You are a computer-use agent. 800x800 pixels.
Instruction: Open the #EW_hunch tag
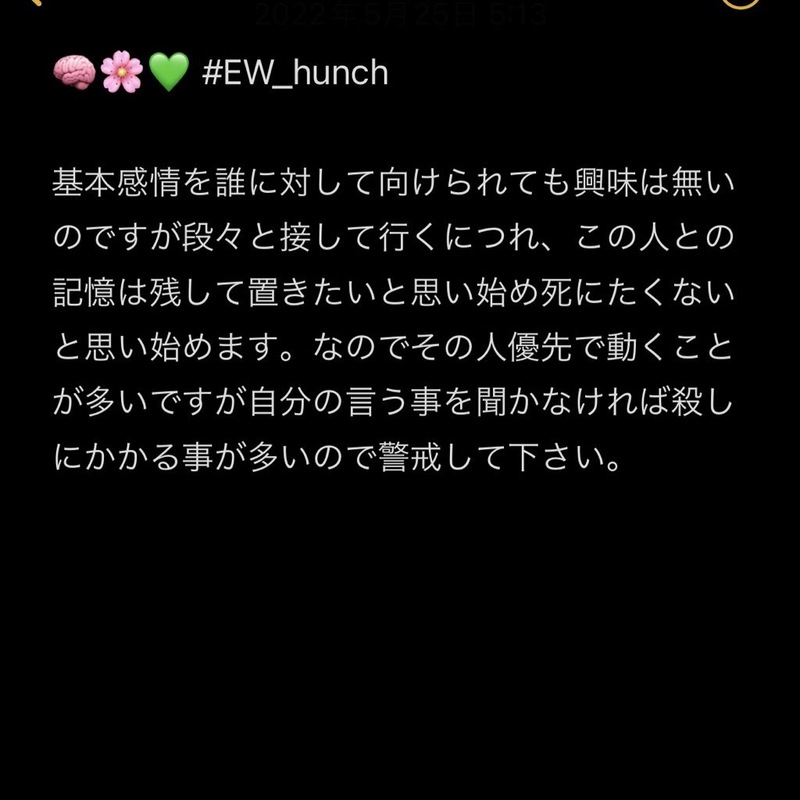click(295, 73)
